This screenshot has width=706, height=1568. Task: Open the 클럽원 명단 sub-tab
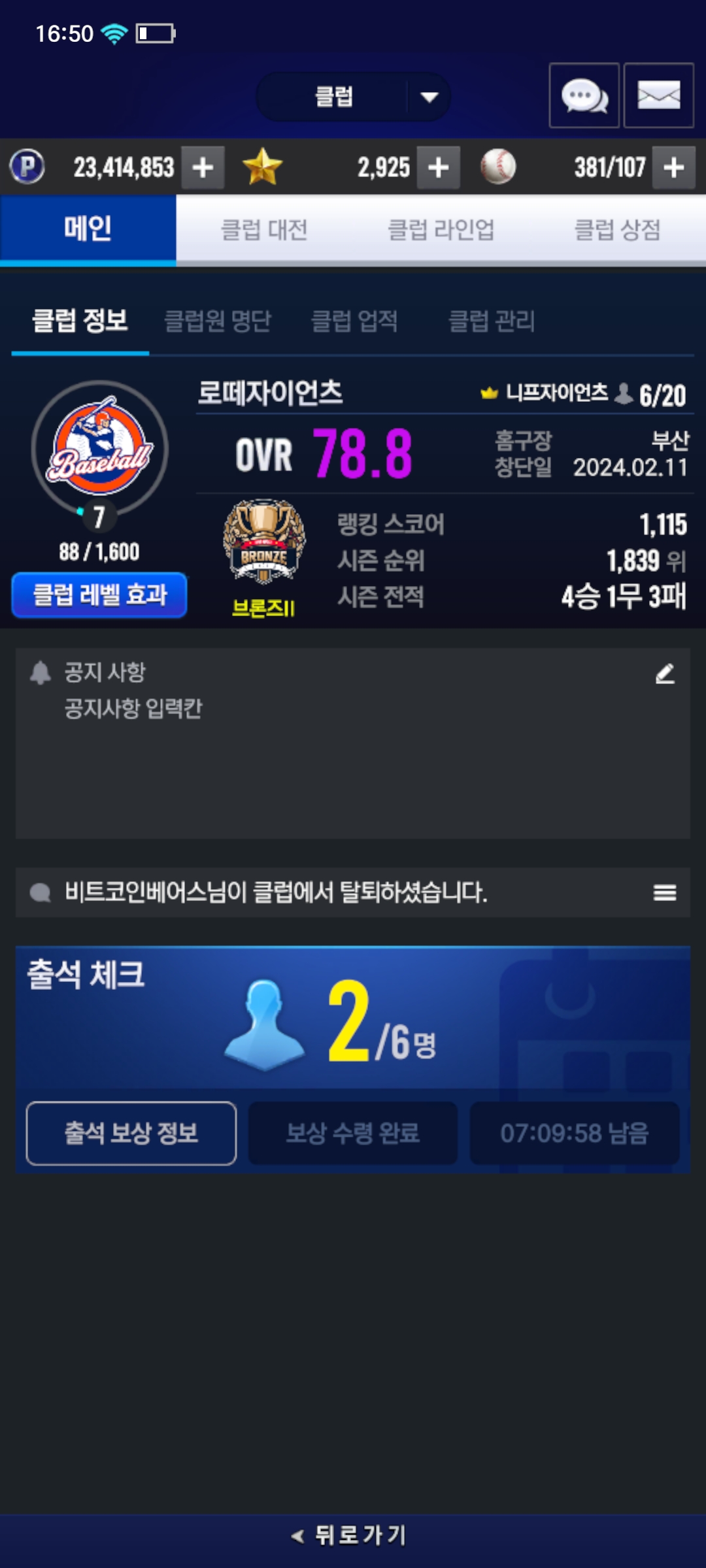tap(218, 321)
